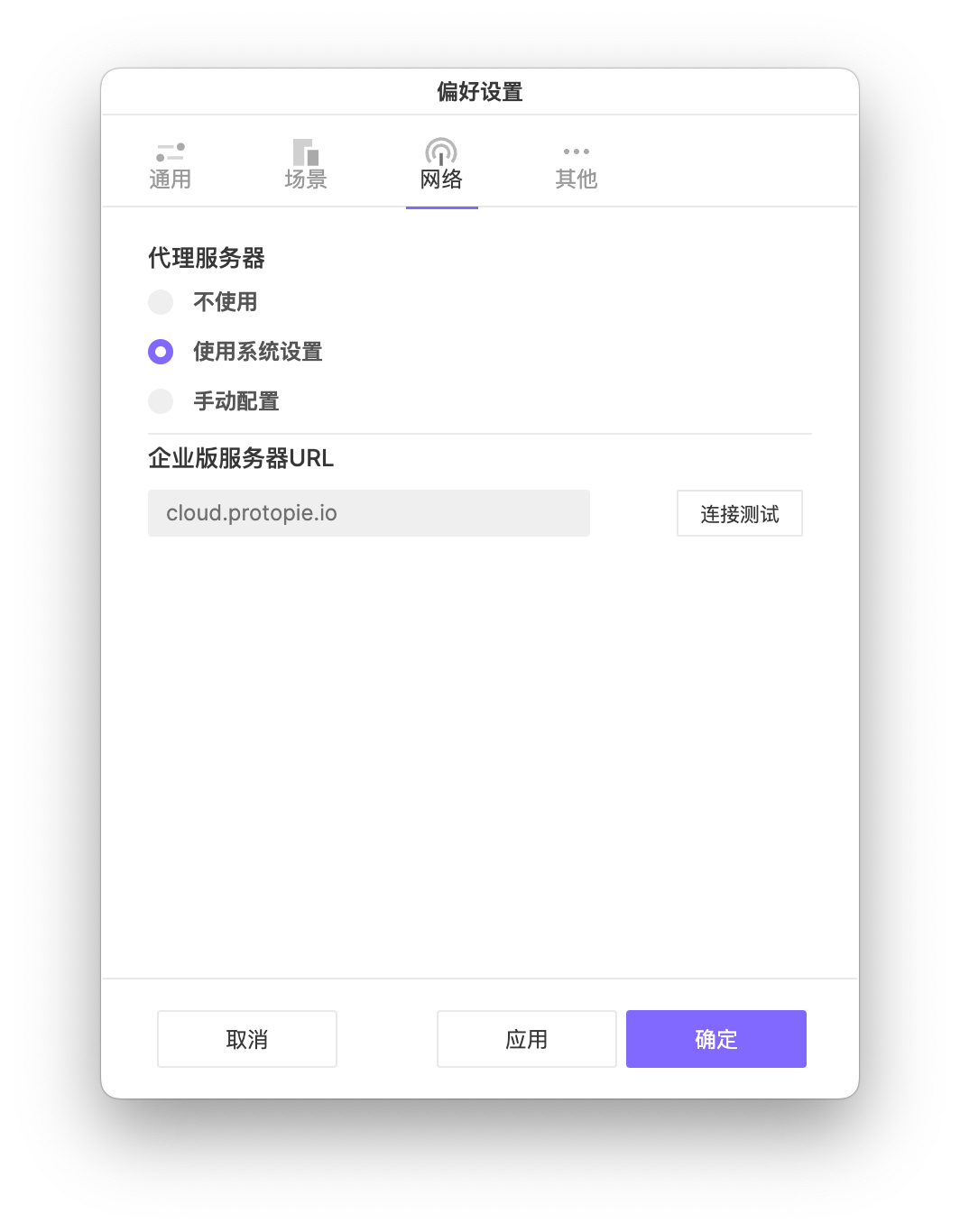This screenshot has width=960, height=1232.
Task: Select 手动配置 proxy option
Action: point(161,401)
